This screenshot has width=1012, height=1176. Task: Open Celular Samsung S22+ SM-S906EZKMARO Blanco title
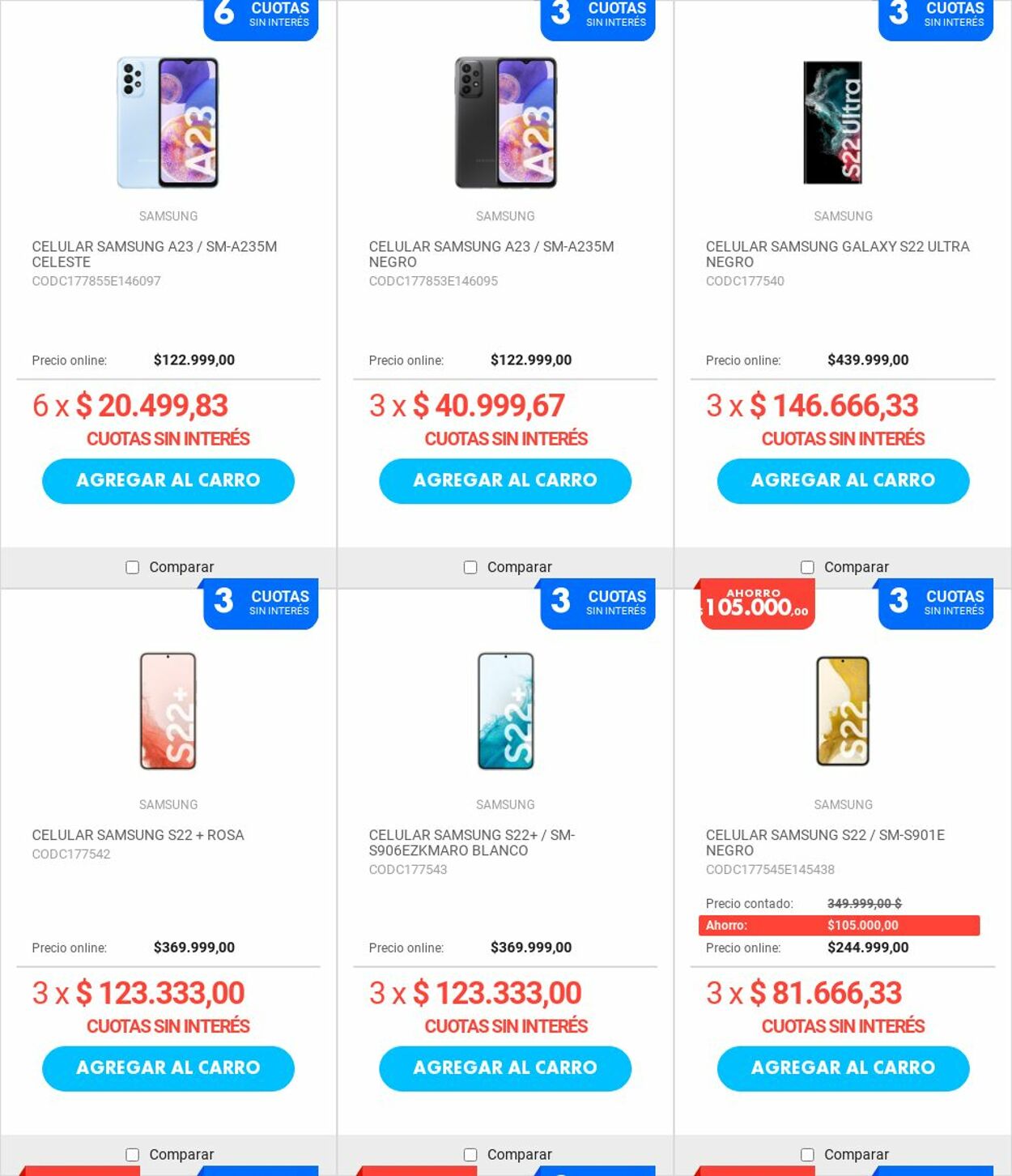(471, 842)
